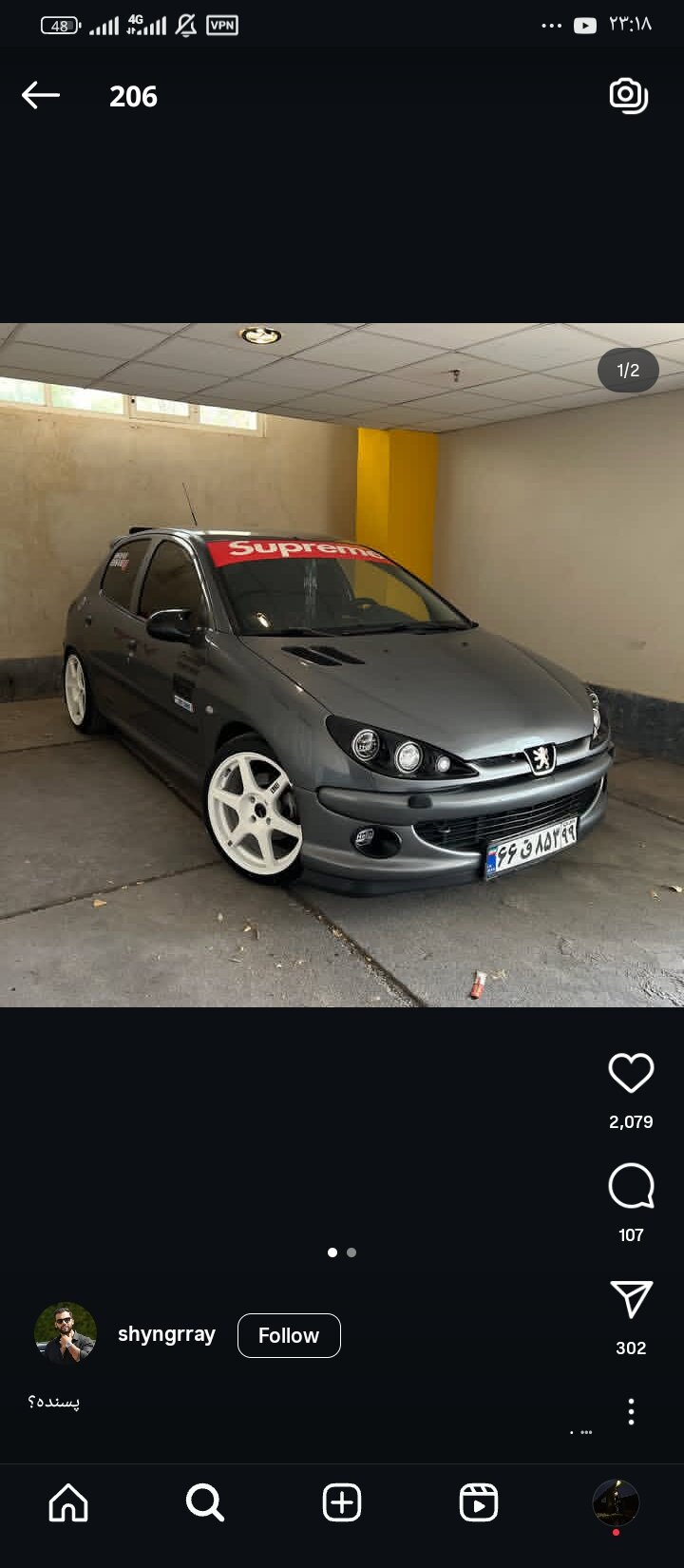Open the Reels tab
Image resolution: width=684 pixels, height=1568 pixels.
click(x=479, y=1503)
